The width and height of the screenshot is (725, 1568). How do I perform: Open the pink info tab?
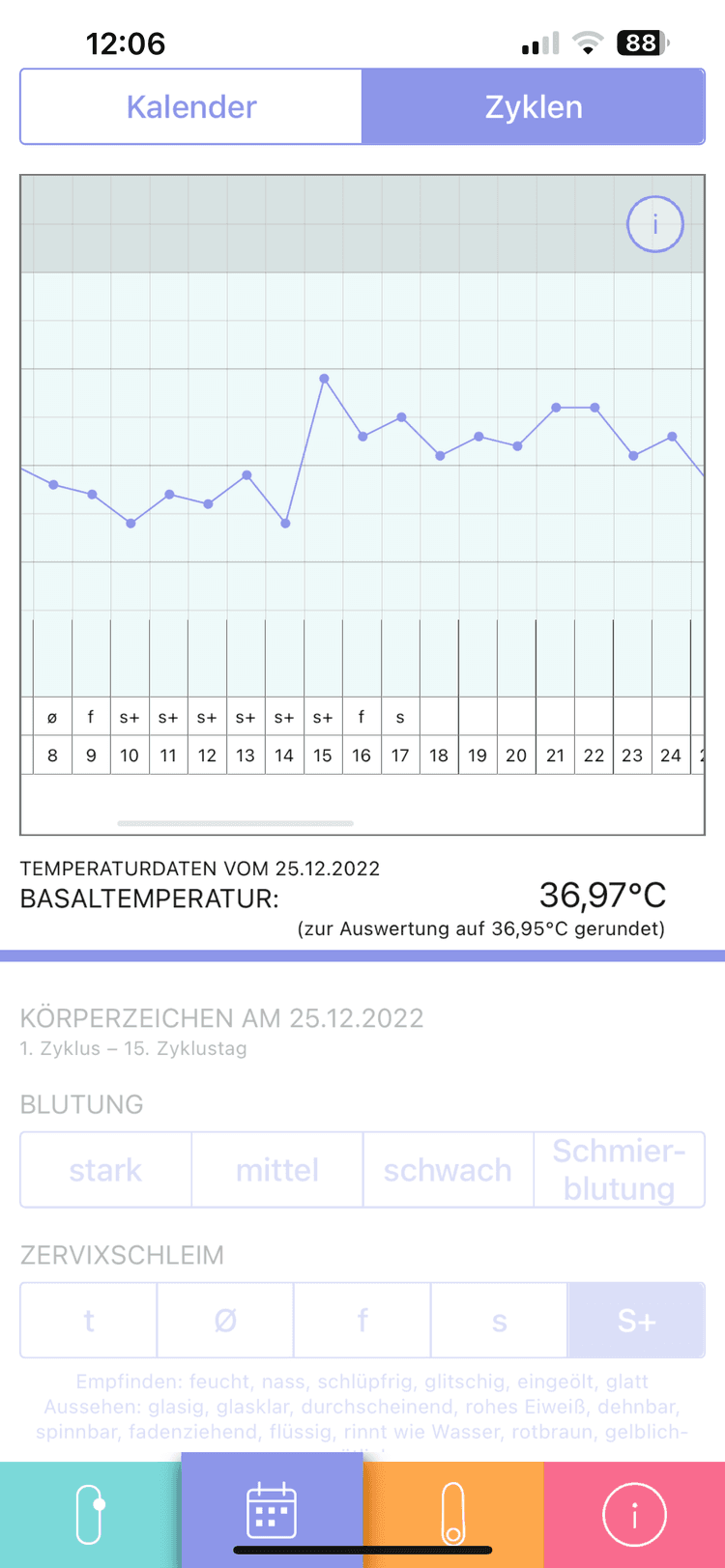coord(634,1514)
